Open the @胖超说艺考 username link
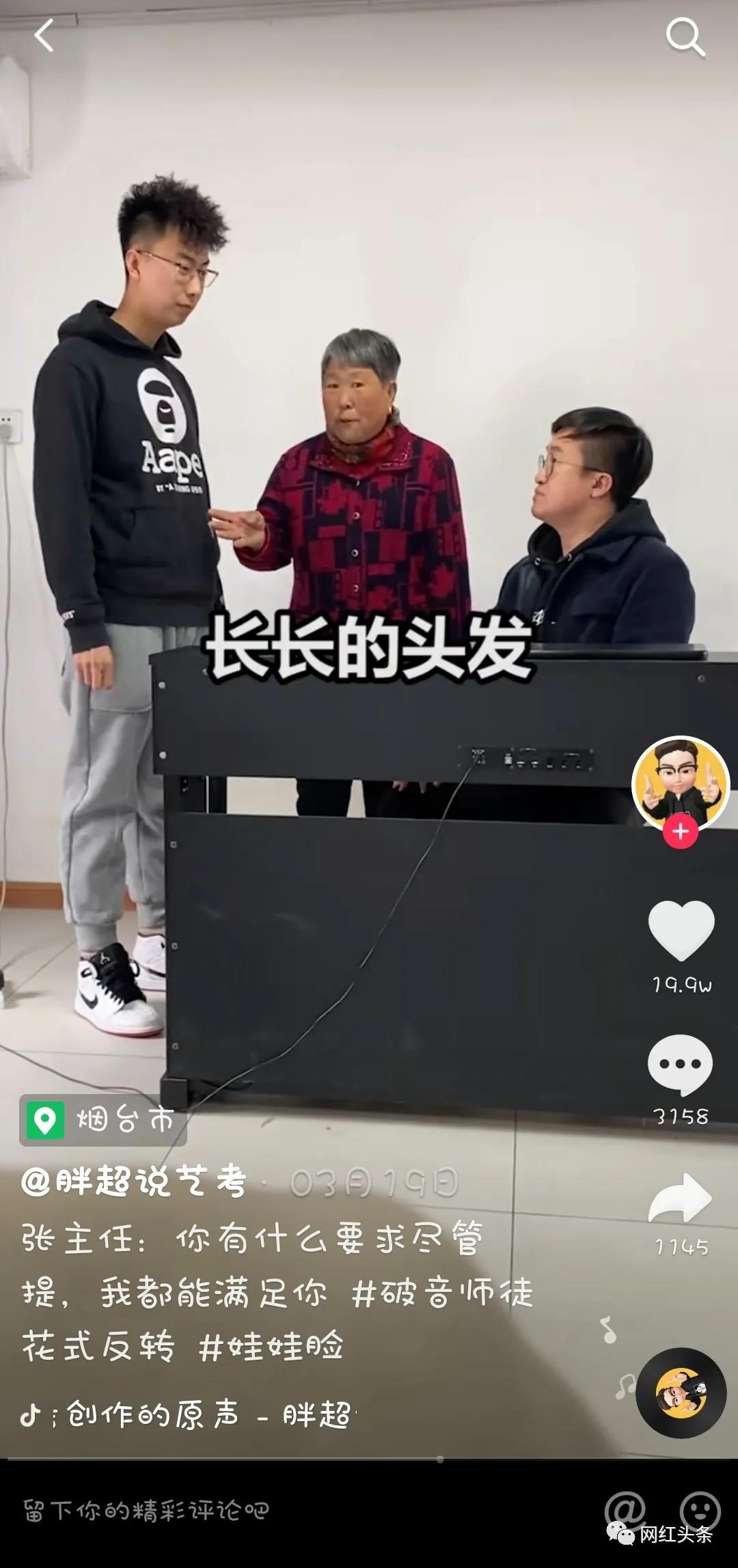The image size is (738, 1568). [135, 1182]
